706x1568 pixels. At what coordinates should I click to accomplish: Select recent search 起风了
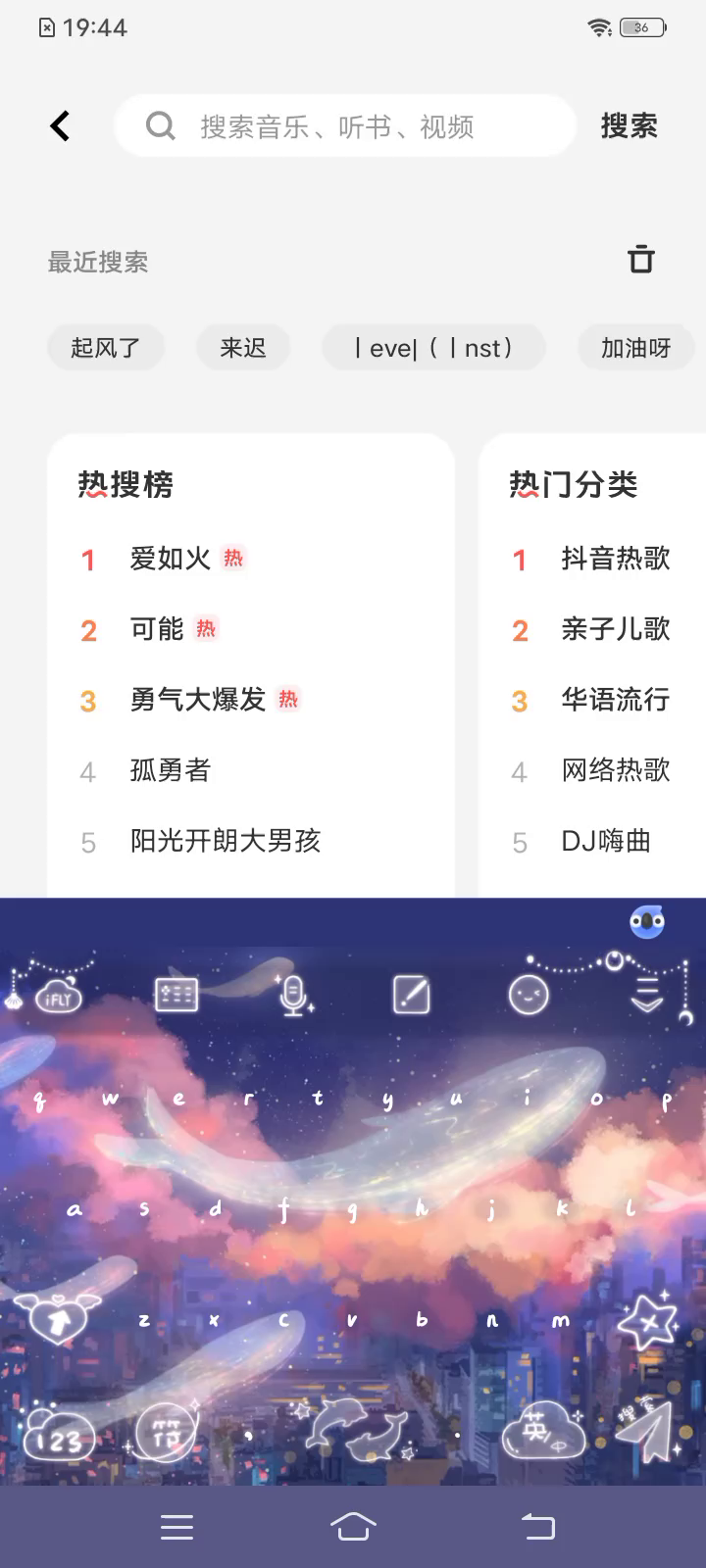[106, 348]
